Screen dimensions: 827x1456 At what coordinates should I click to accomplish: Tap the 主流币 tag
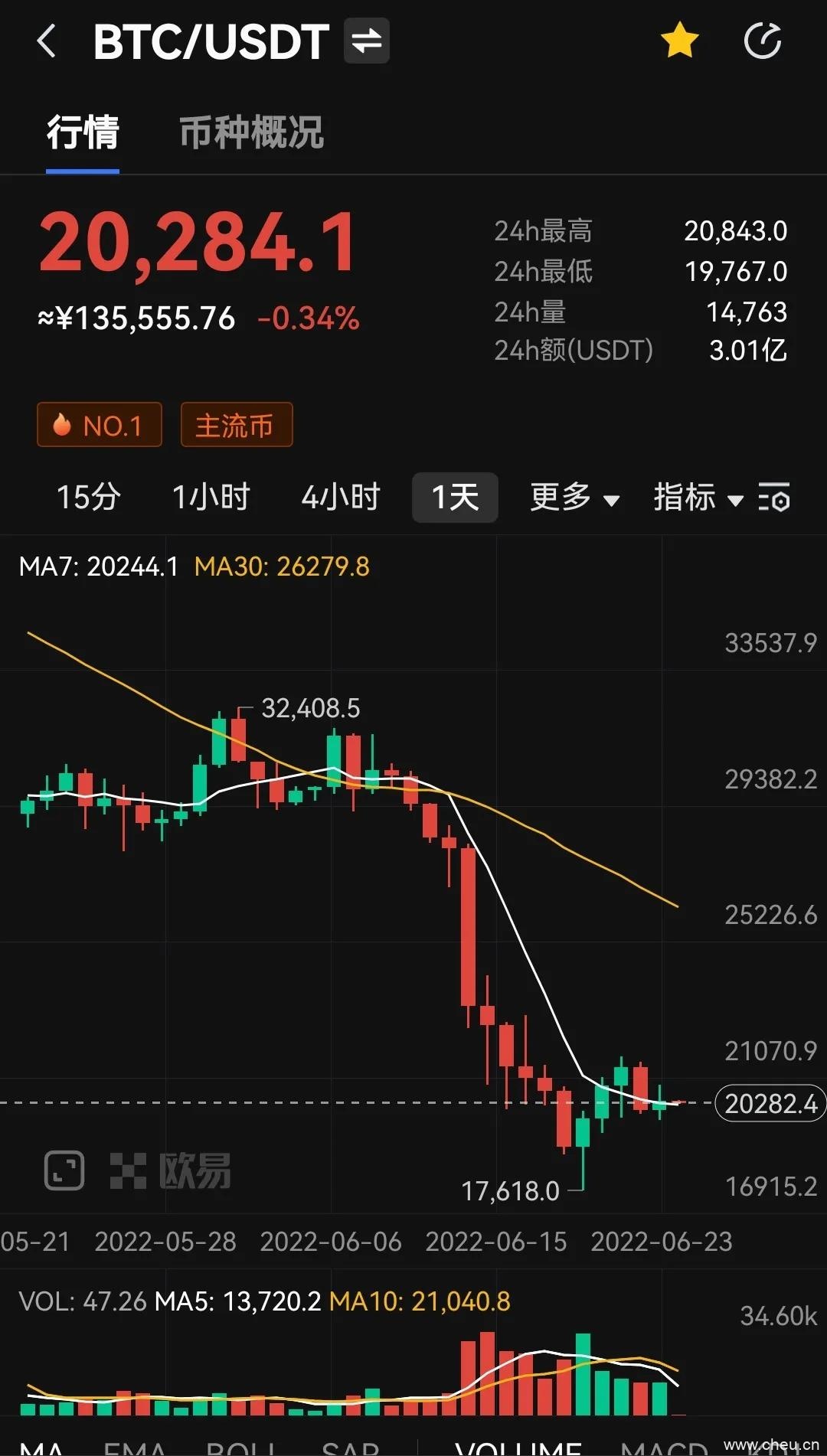(x=236, y=425)
